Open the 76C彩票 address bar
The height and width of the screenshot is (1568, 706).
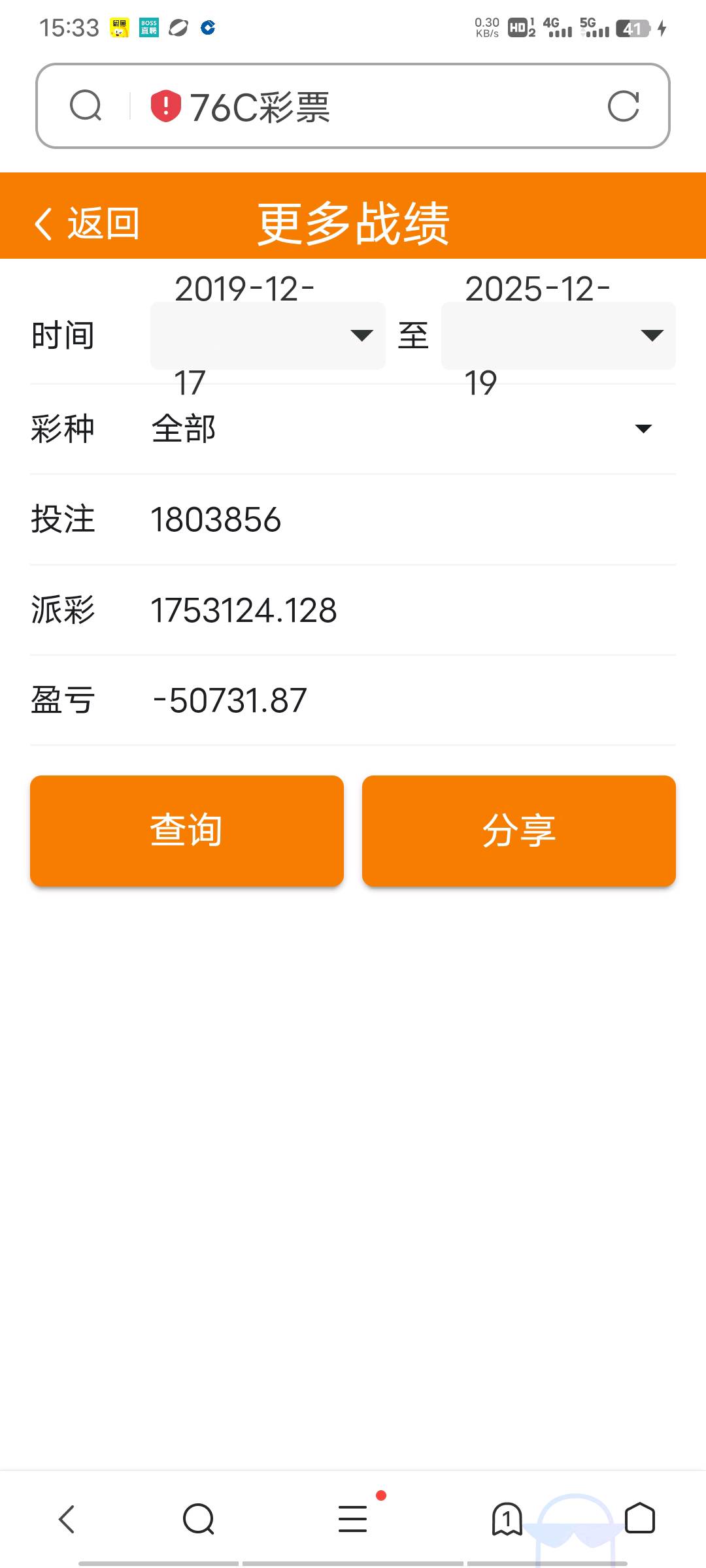click(x=366, y=106)
